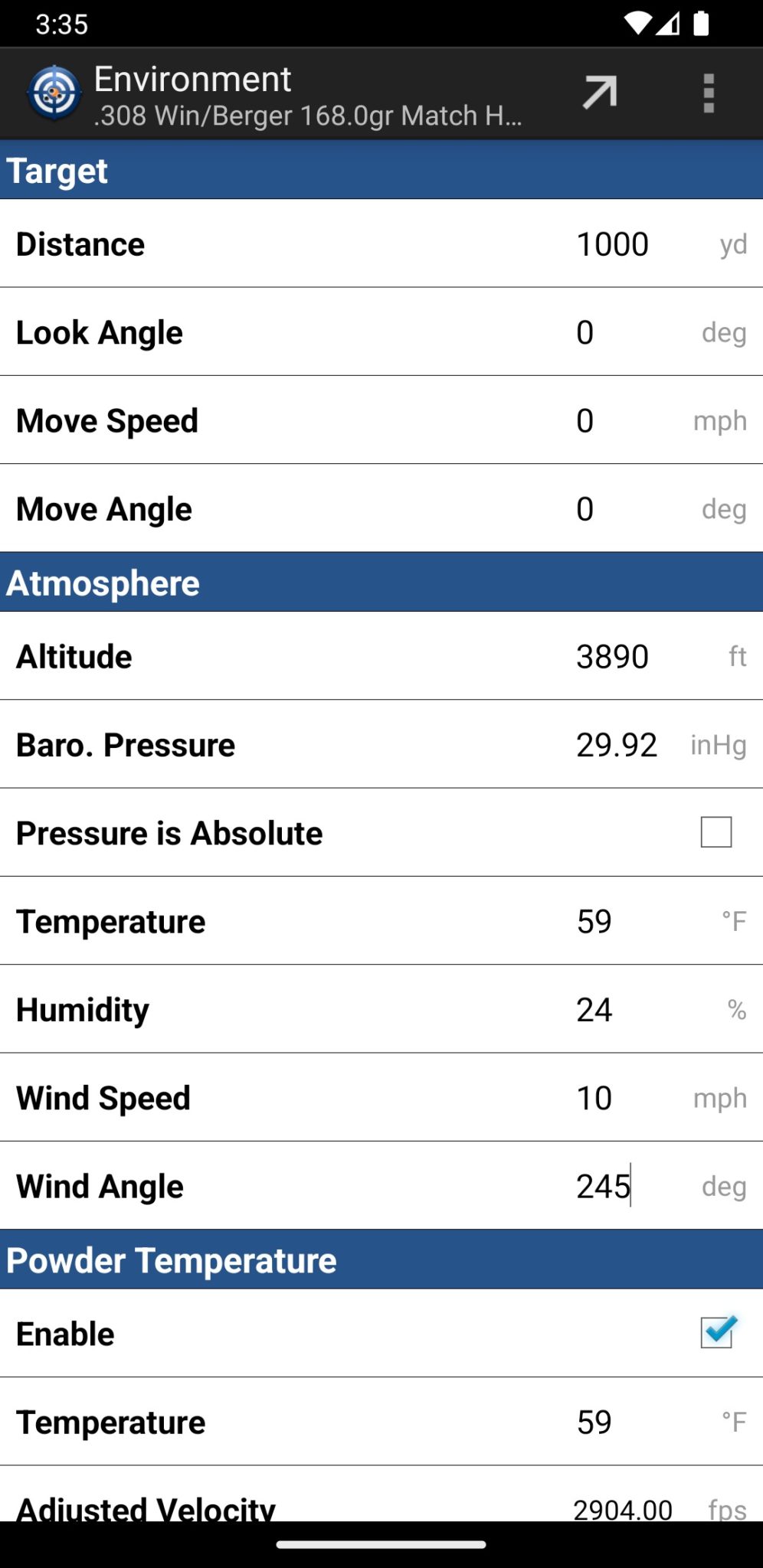
Task: Open the Environment title menu
Action: [x=192, y=77]
